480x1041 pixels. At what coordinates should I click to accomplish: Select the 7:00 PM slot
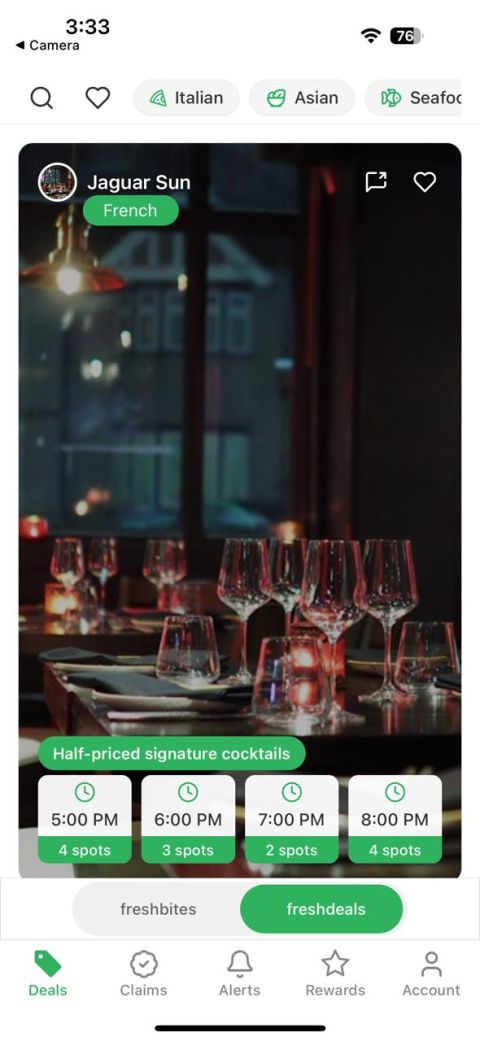[291, 819]
